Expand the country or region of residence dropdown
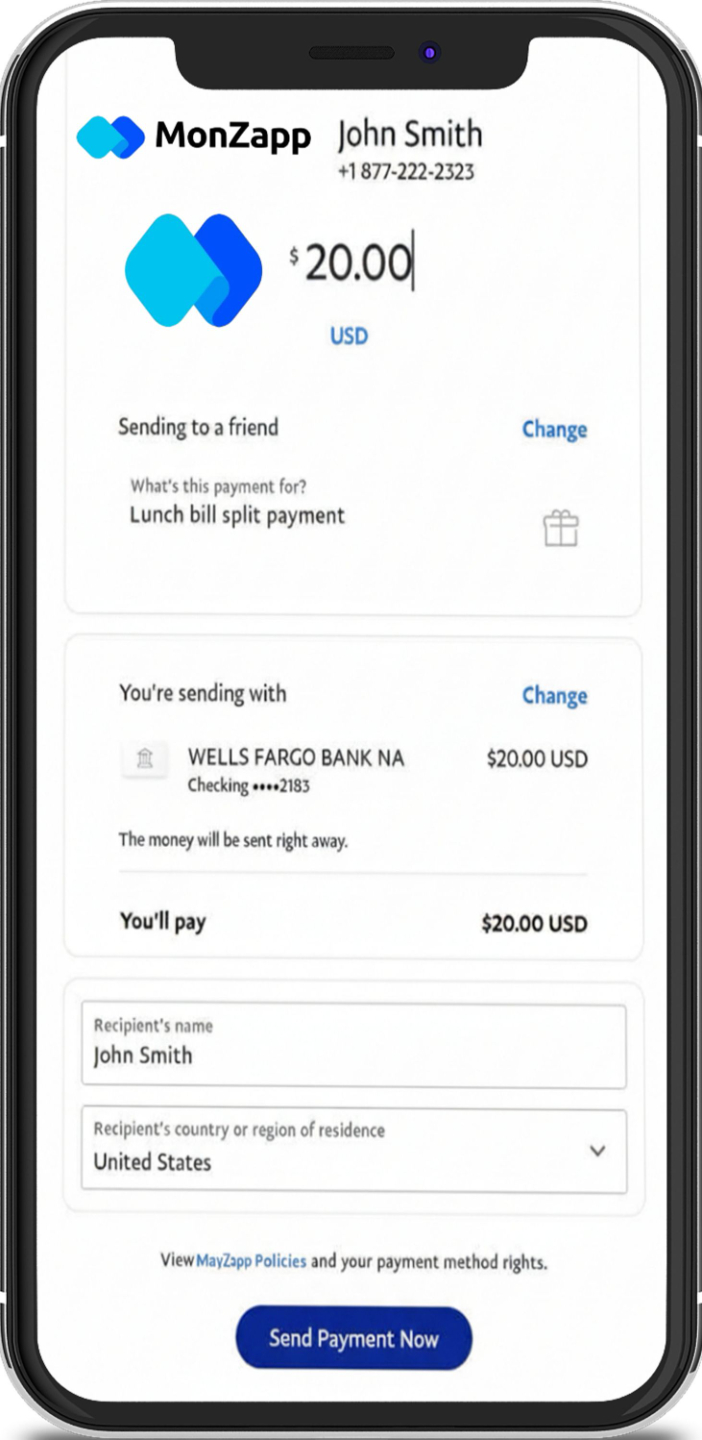Viewport: 702px width, 1440px height. click(x=354, y=1151)
